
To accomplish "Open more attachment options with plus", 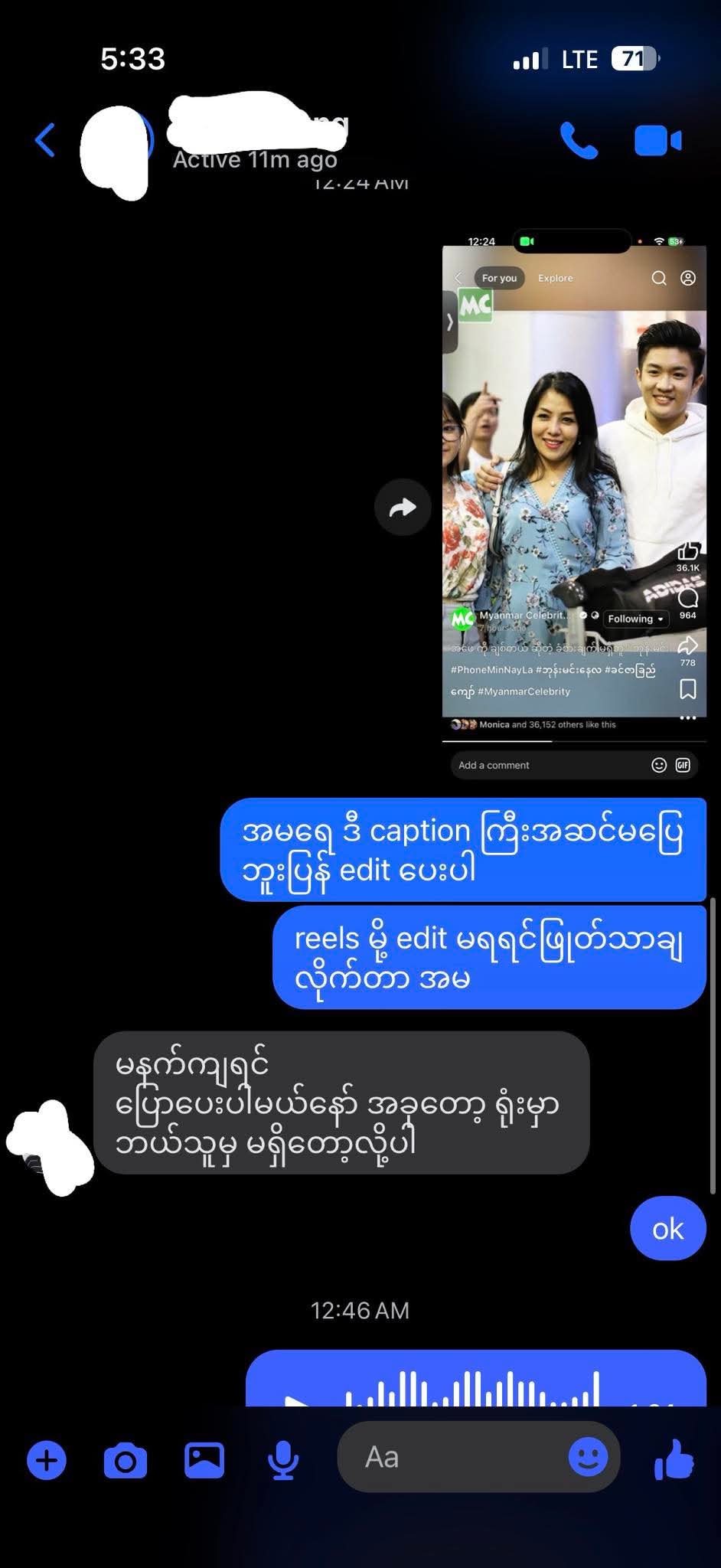I will pyautogui.click(x=47, y=1459).
